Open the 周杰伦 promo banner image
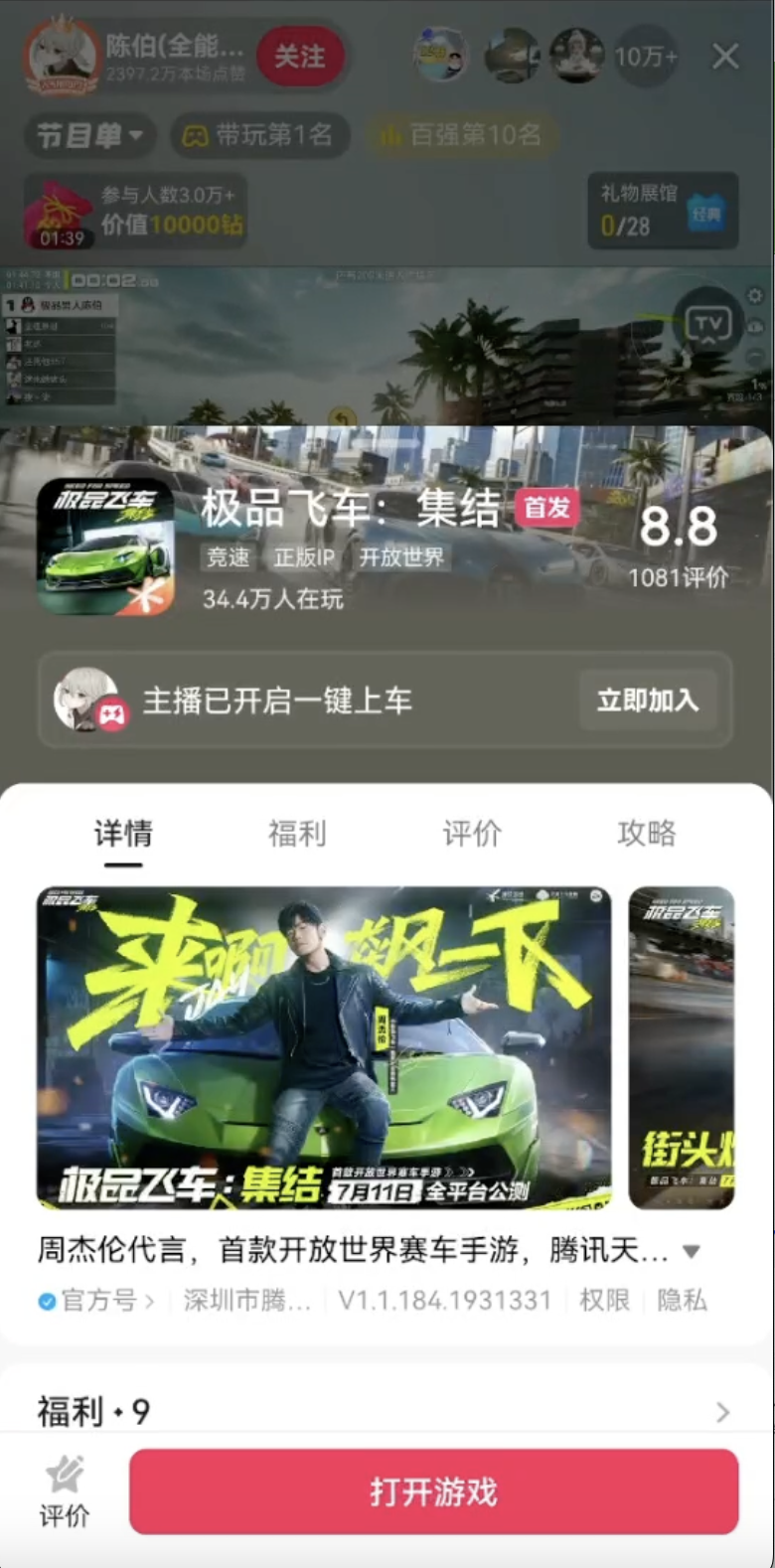The height and width of the screenshot is (1568, 775). (324, 1047)
